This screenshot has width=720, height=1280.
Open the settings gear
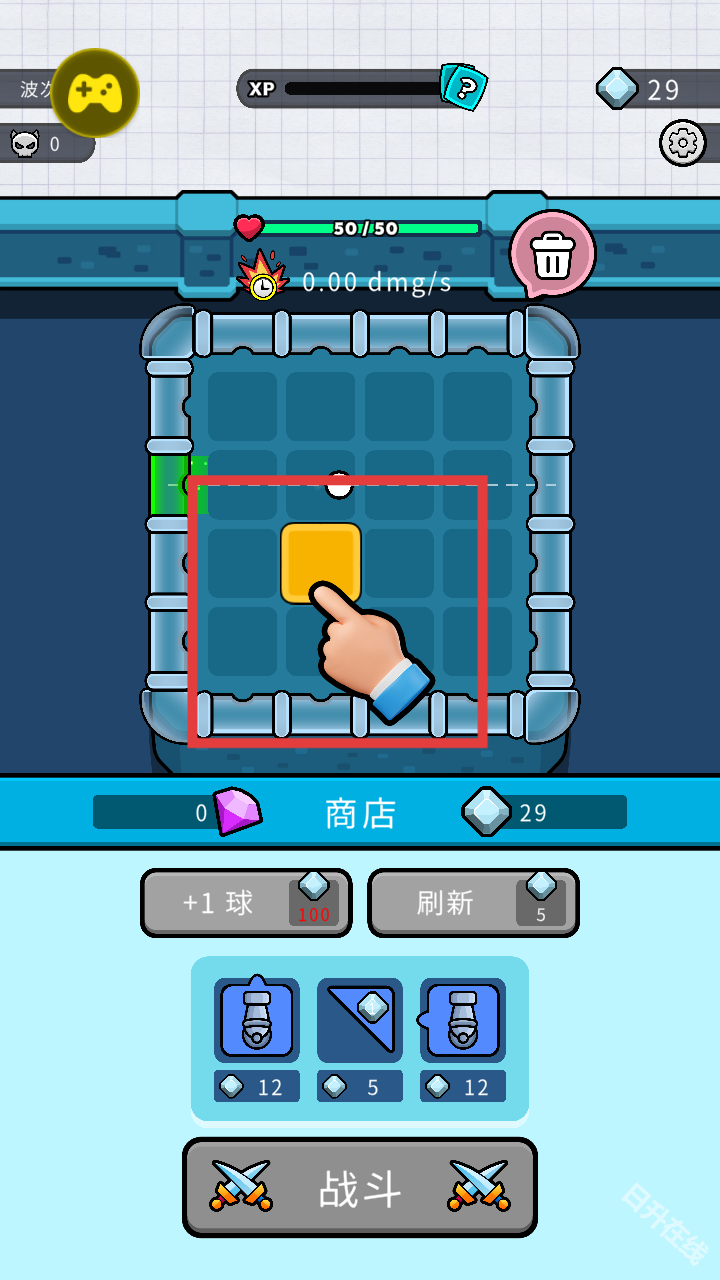click(x=683, y=143)
